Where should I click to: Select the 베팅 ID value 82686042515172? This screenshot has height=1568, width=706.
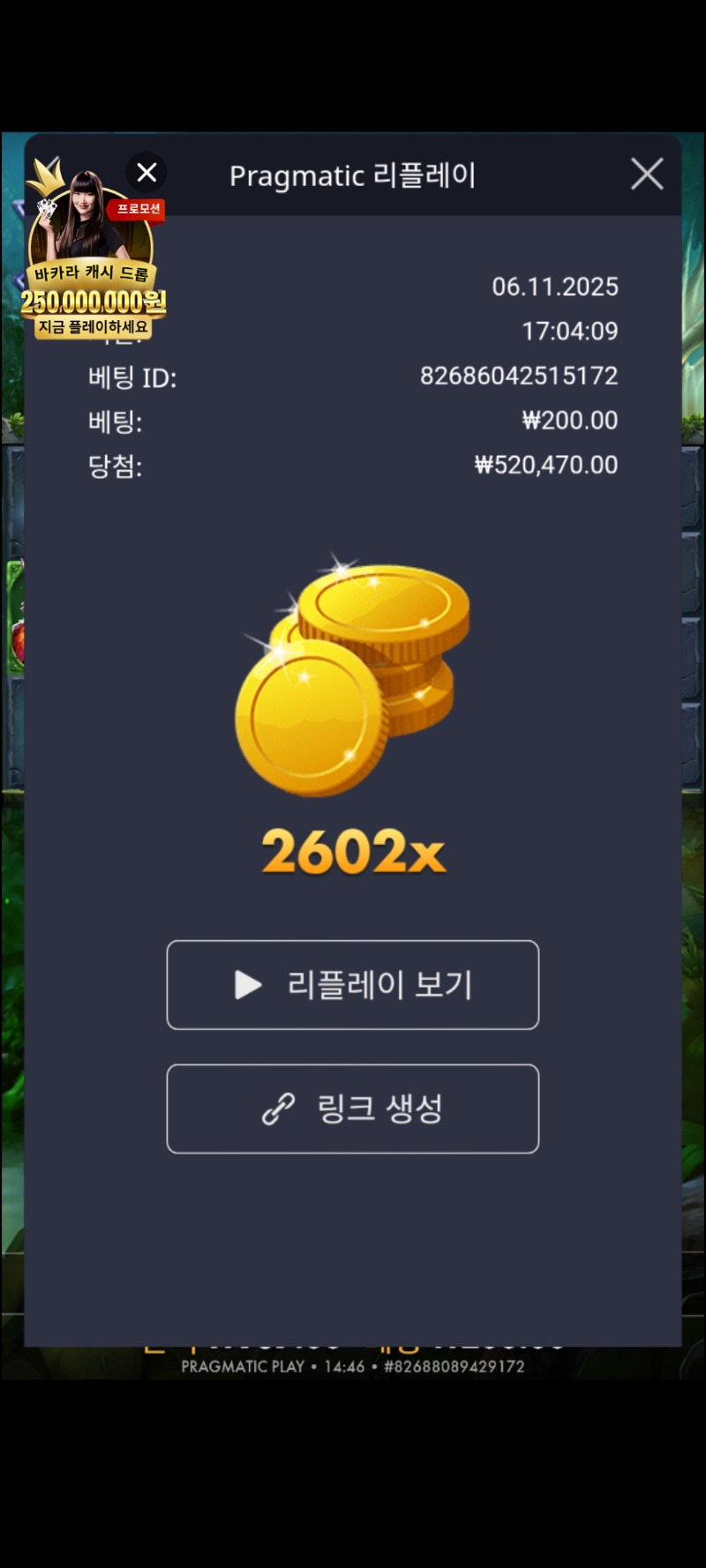point(519,376)
